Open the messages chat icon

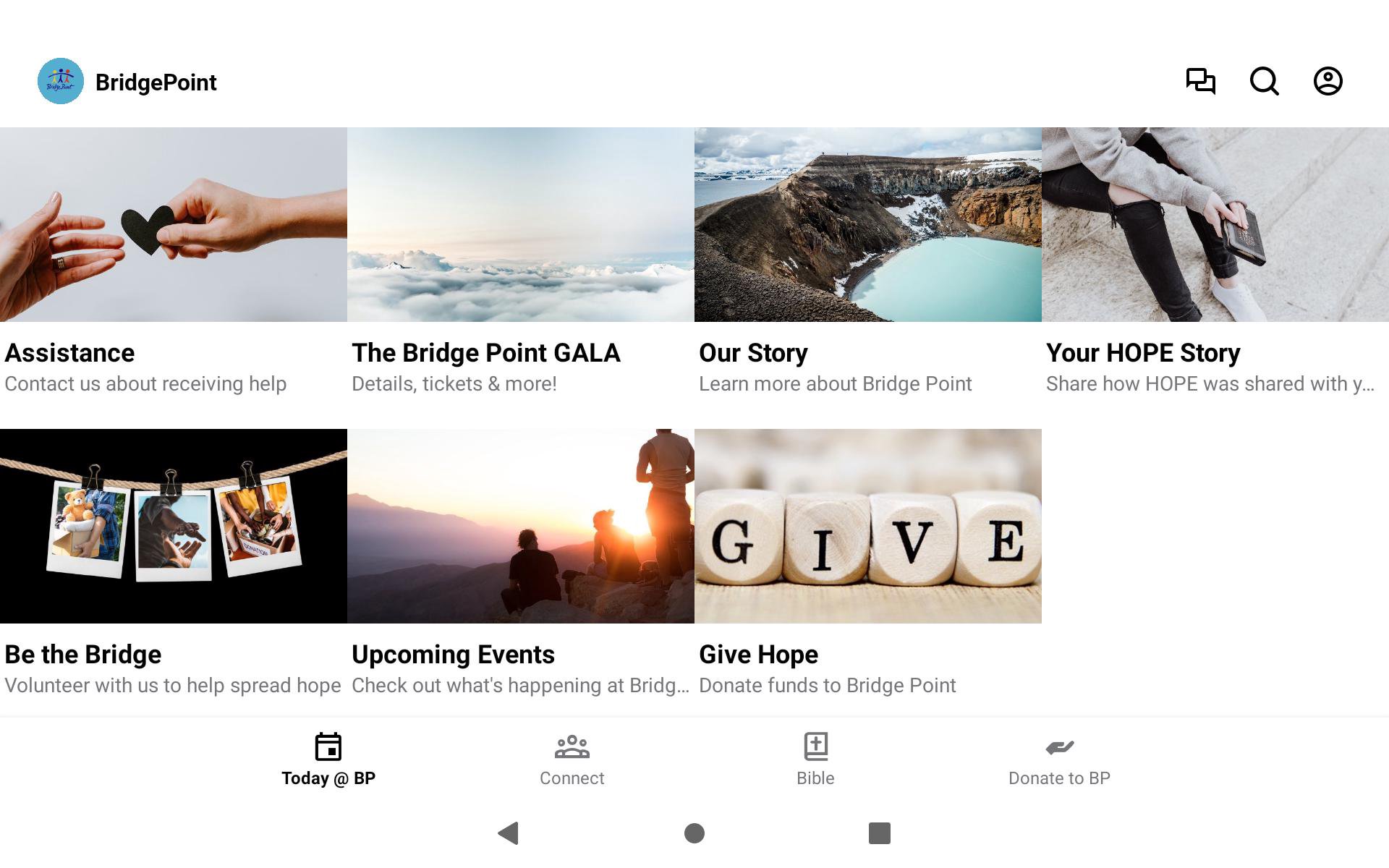[1200, 81]
